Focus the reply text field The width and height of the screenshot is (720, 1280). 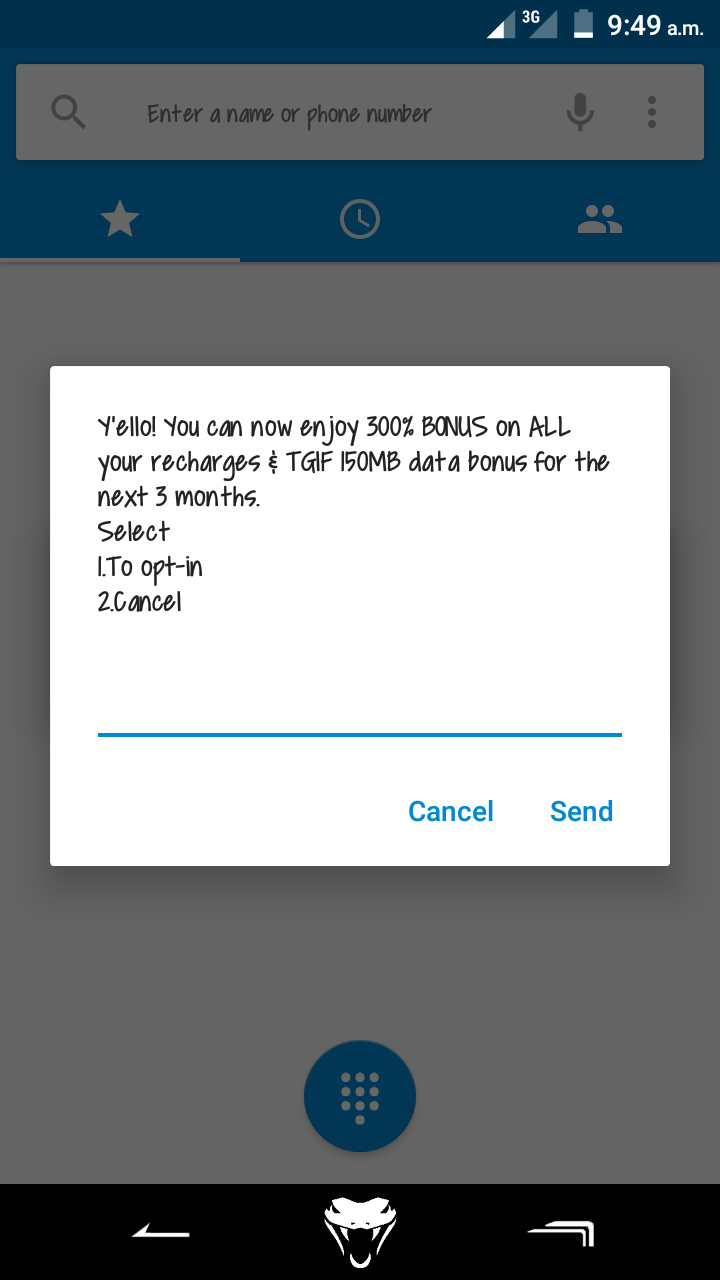[x=360, y=710]
